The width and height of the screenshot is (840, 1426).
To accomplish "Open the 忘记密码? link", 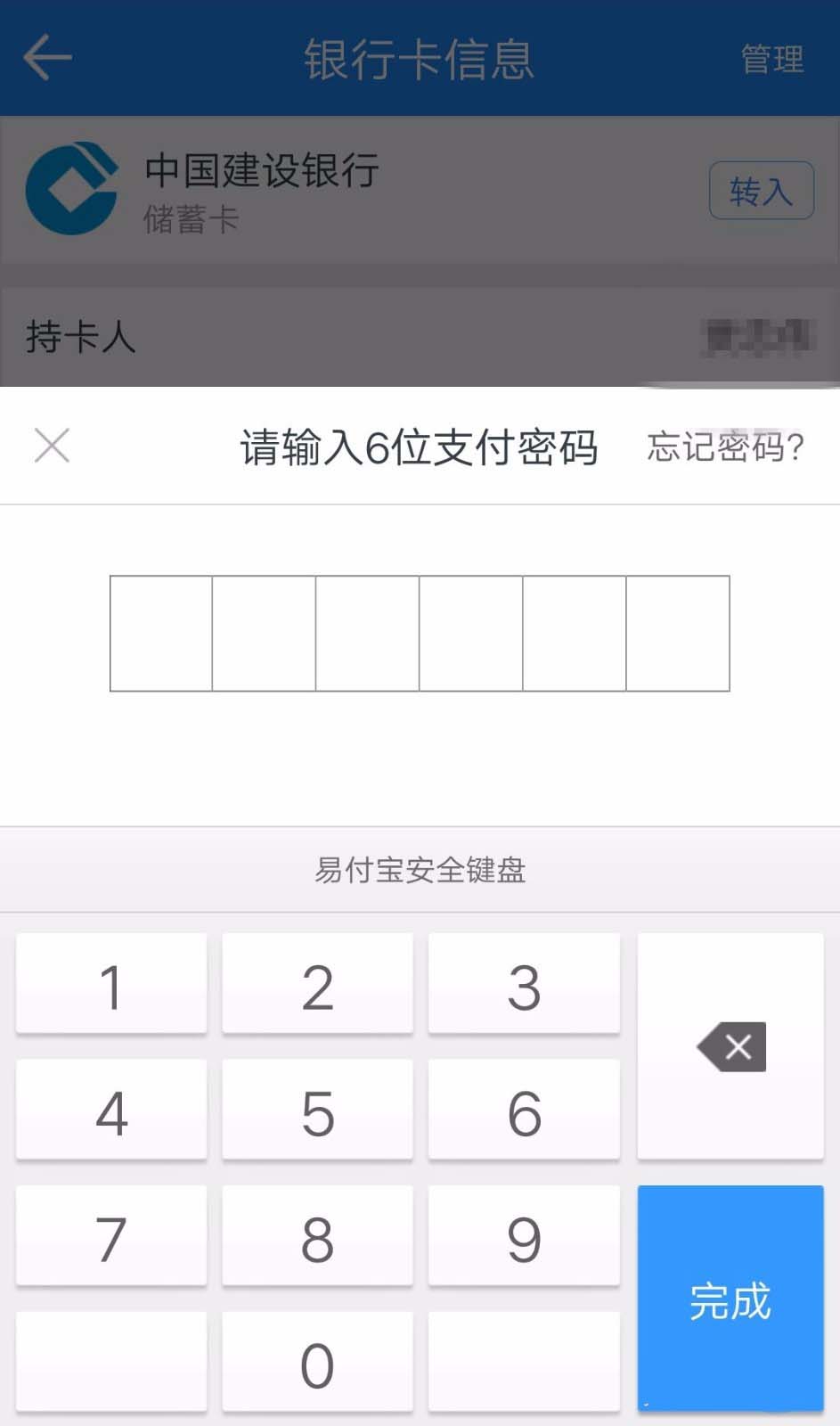I will click(x=725, y=447).
